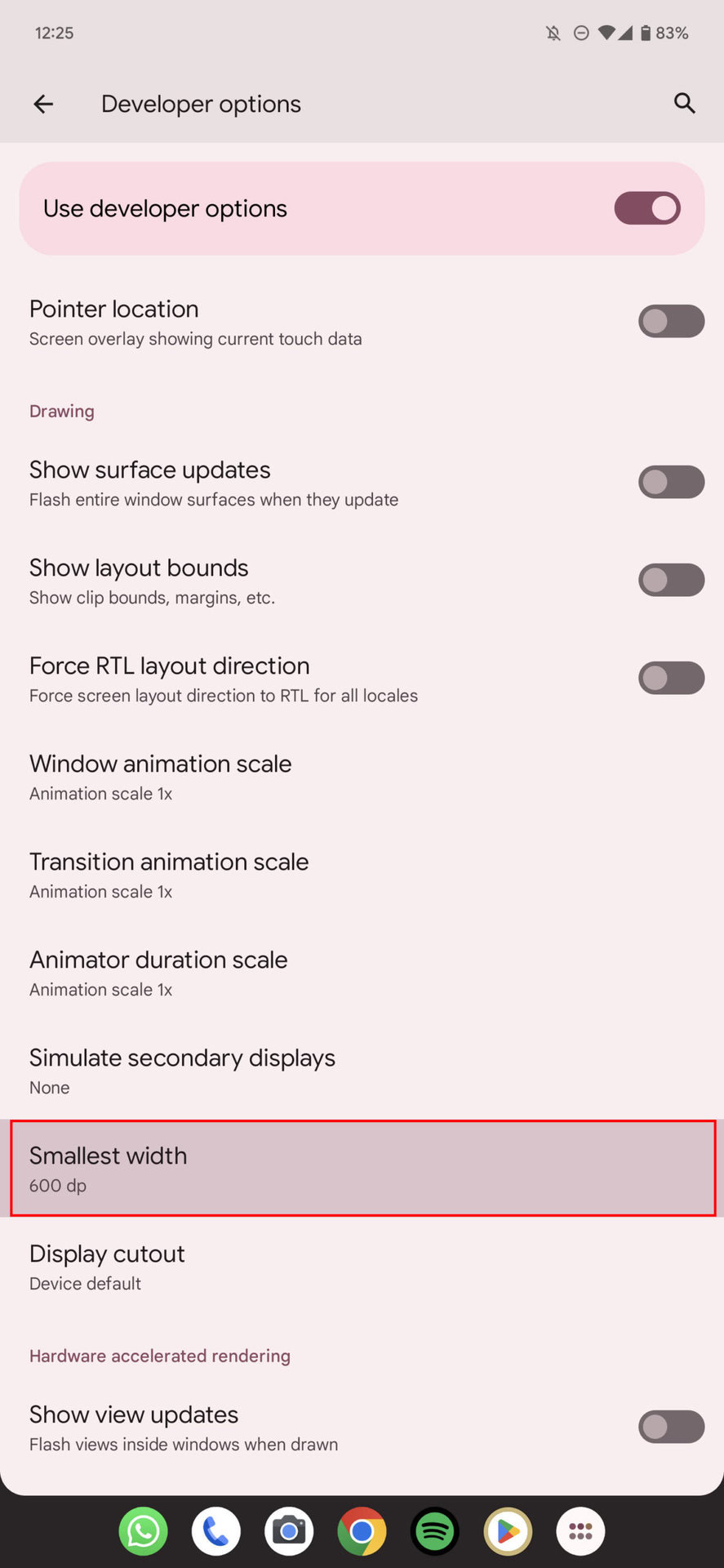
Task: Edit the Smallest width value
Action: pos(362,1169)
